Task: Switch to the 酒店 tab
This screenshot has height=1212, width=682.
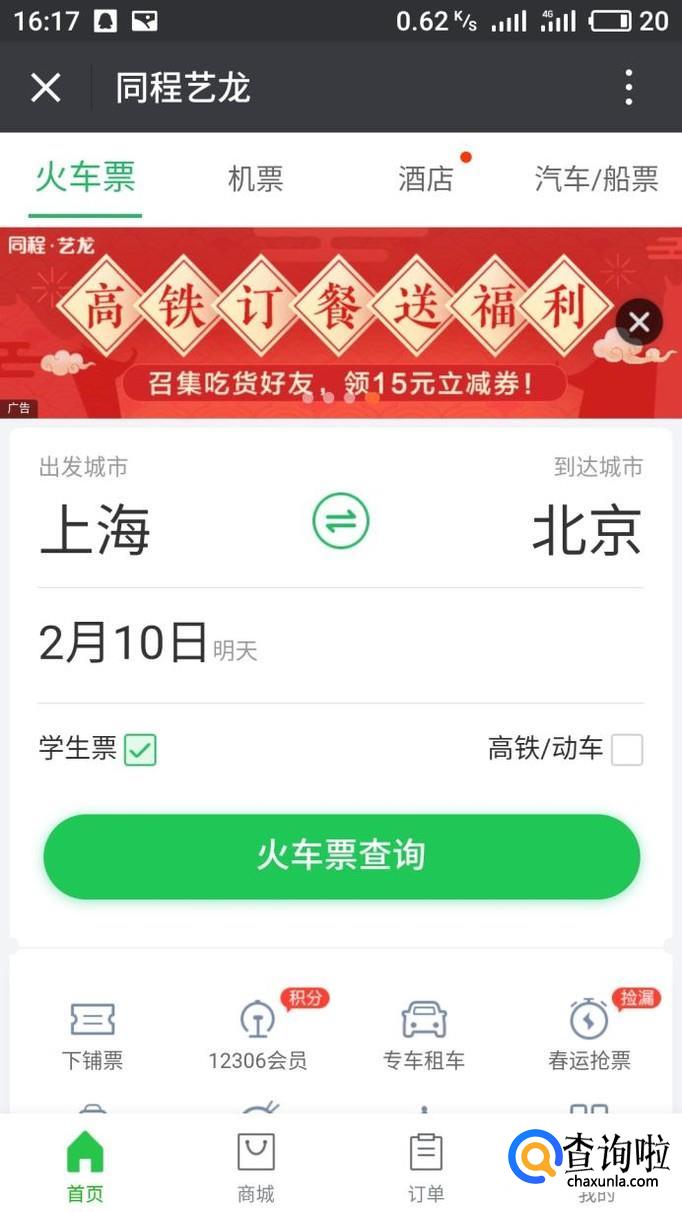Action: coord(426,179)
